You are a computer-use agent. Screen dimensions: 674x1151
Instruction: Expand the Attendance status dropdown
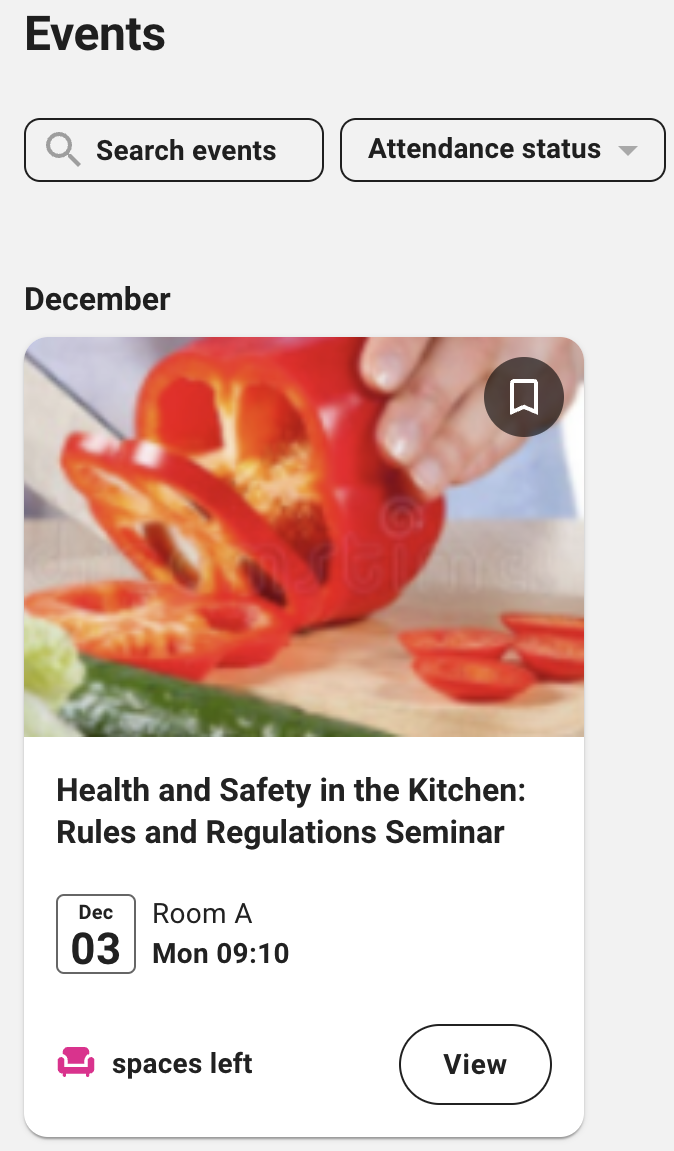502,150
